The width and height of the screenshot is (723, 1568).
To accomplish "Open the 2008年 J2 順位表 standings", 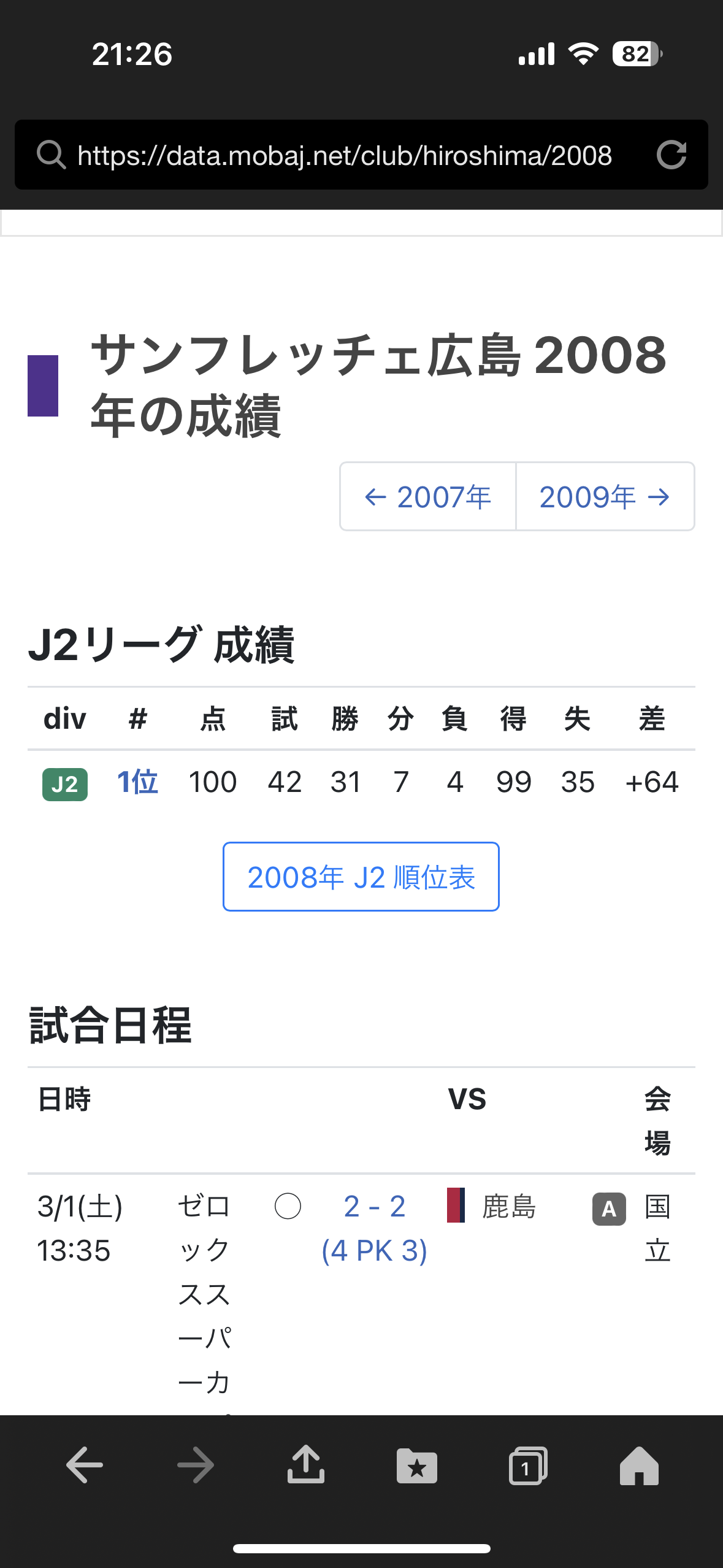I will pos(361,877).
